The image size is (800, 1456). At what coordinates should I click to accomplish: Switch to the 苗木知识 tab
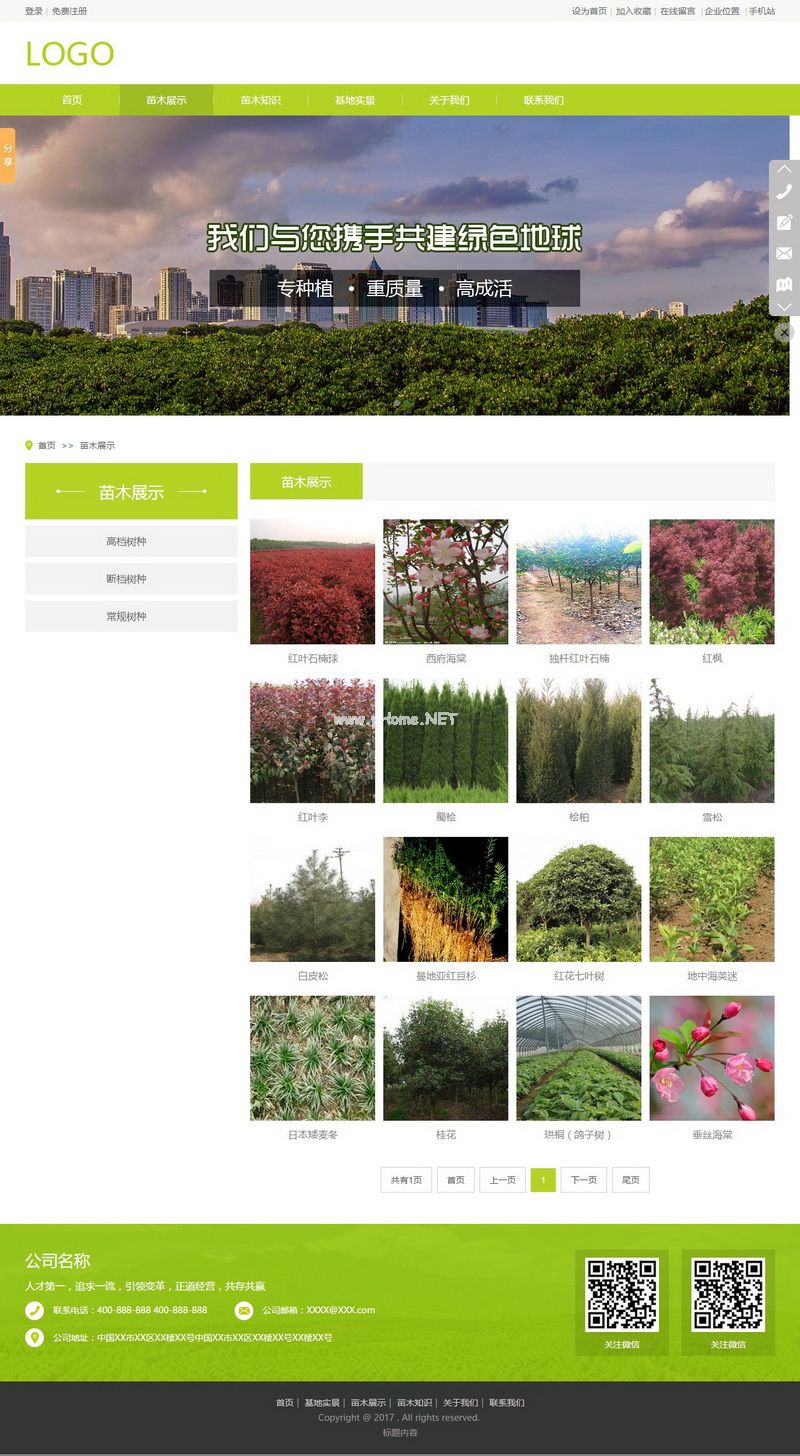coord(260,100)
